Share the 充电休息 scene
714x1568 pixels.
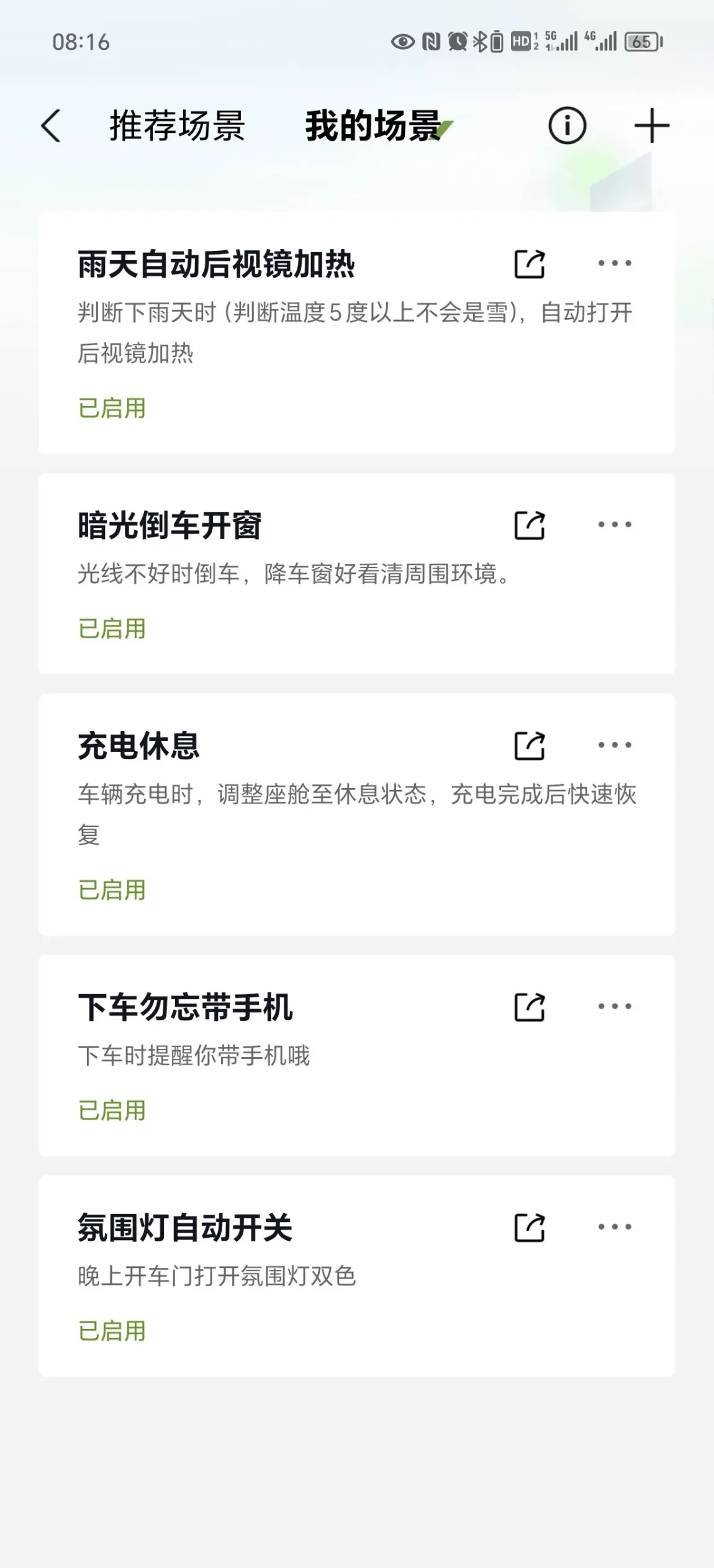click(530, 746)
